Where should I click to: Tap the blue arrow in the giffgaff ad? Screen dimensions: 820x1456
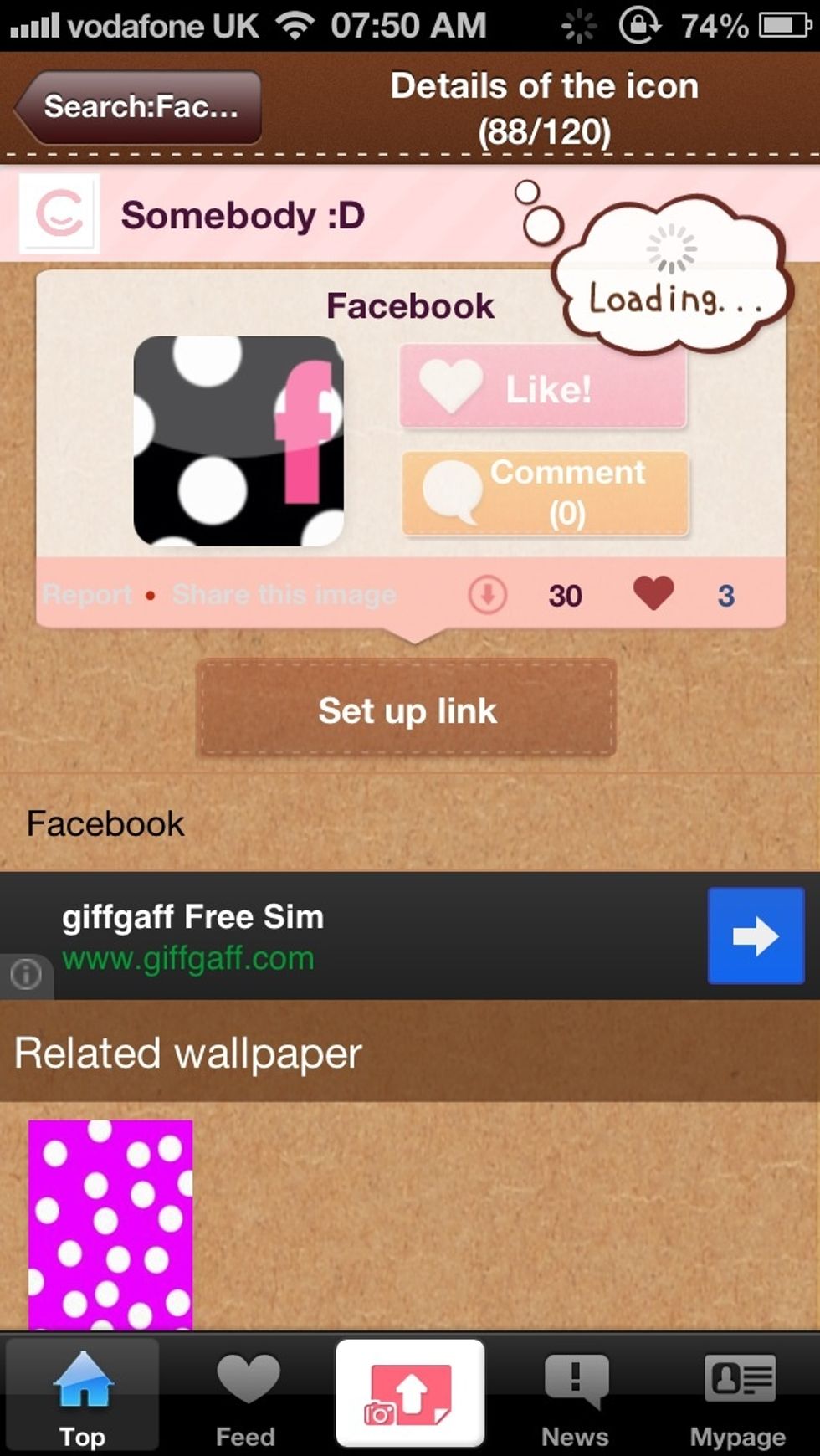coord(756,937)
